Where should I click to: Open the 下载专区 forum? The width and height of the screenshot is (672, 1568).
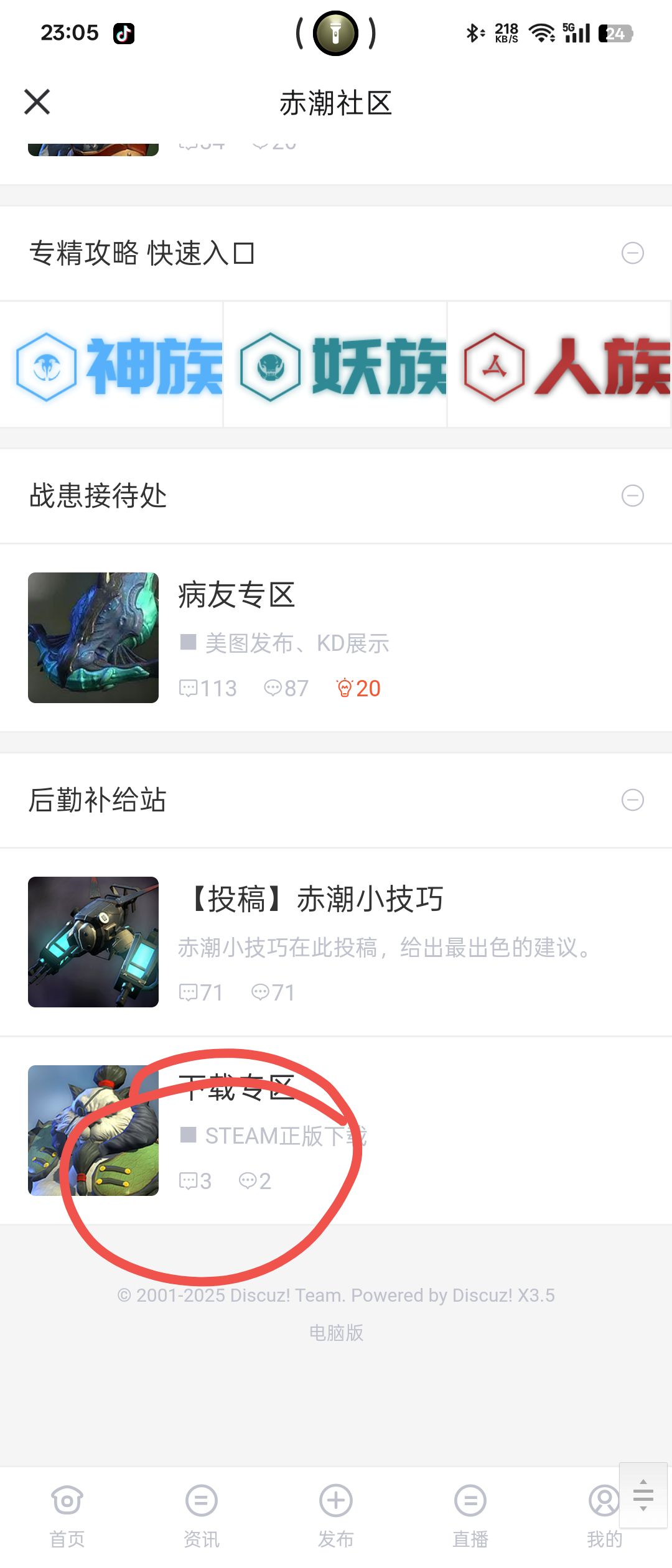[236, 1089]
